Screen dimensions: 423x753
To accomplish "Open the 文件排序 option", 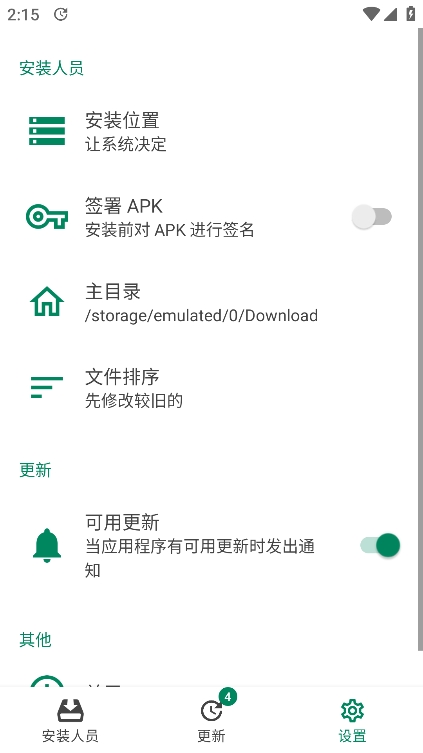I will (209, 388).
